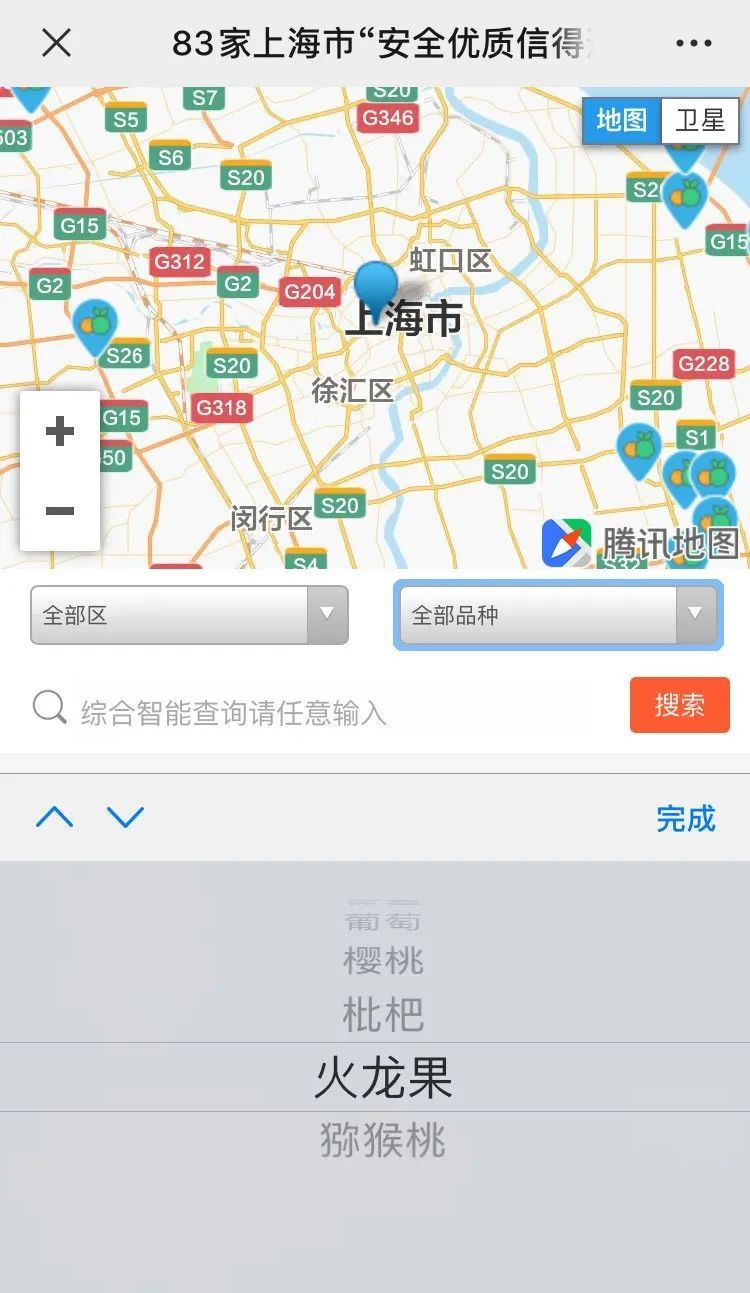Choose 樱桃 in the picker
Image resolution: width=750 pixels, height=1293 pixels.
coord(383,961)
